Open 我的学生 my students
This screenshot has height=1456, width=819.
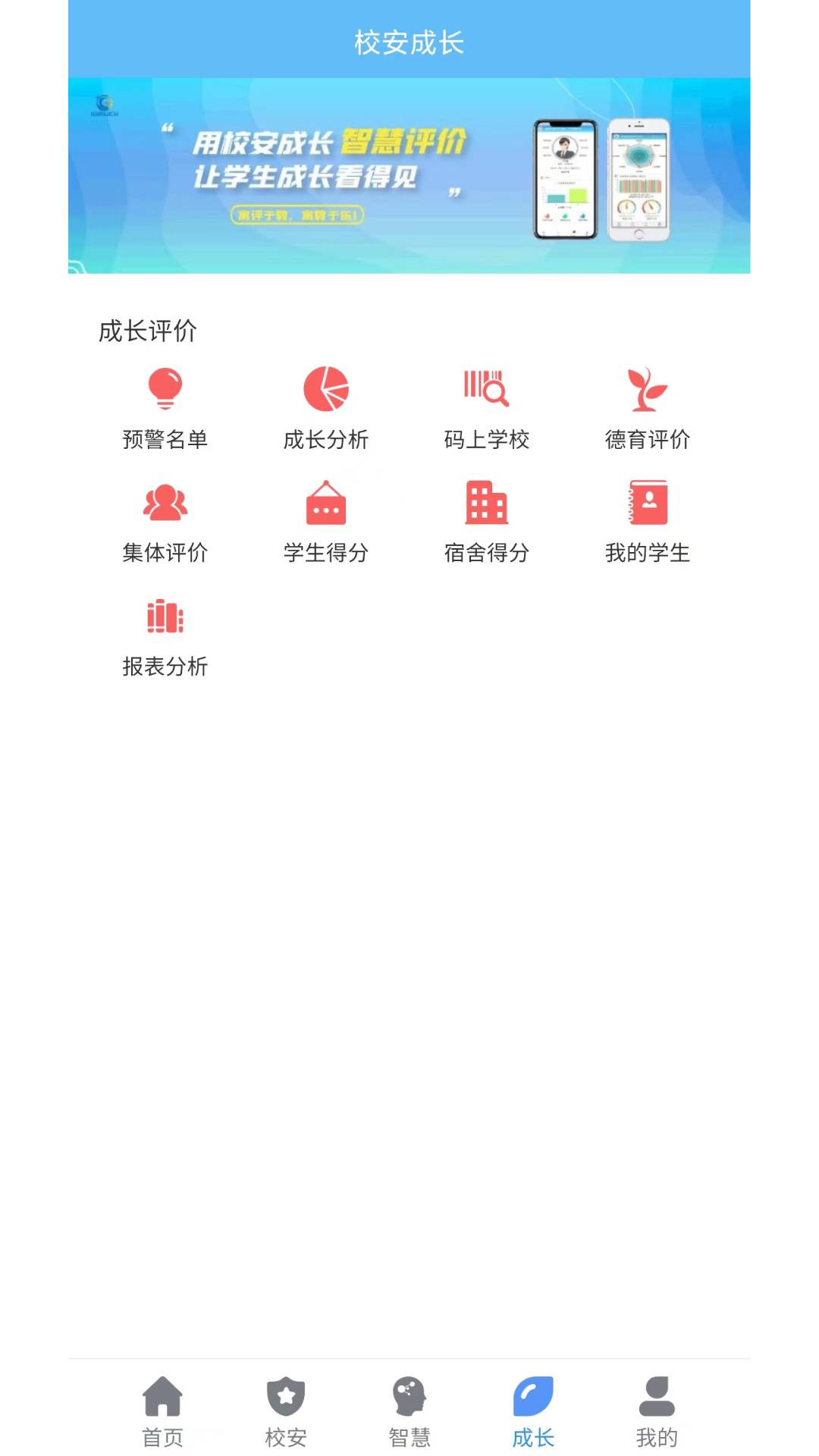tap(647, 522)
